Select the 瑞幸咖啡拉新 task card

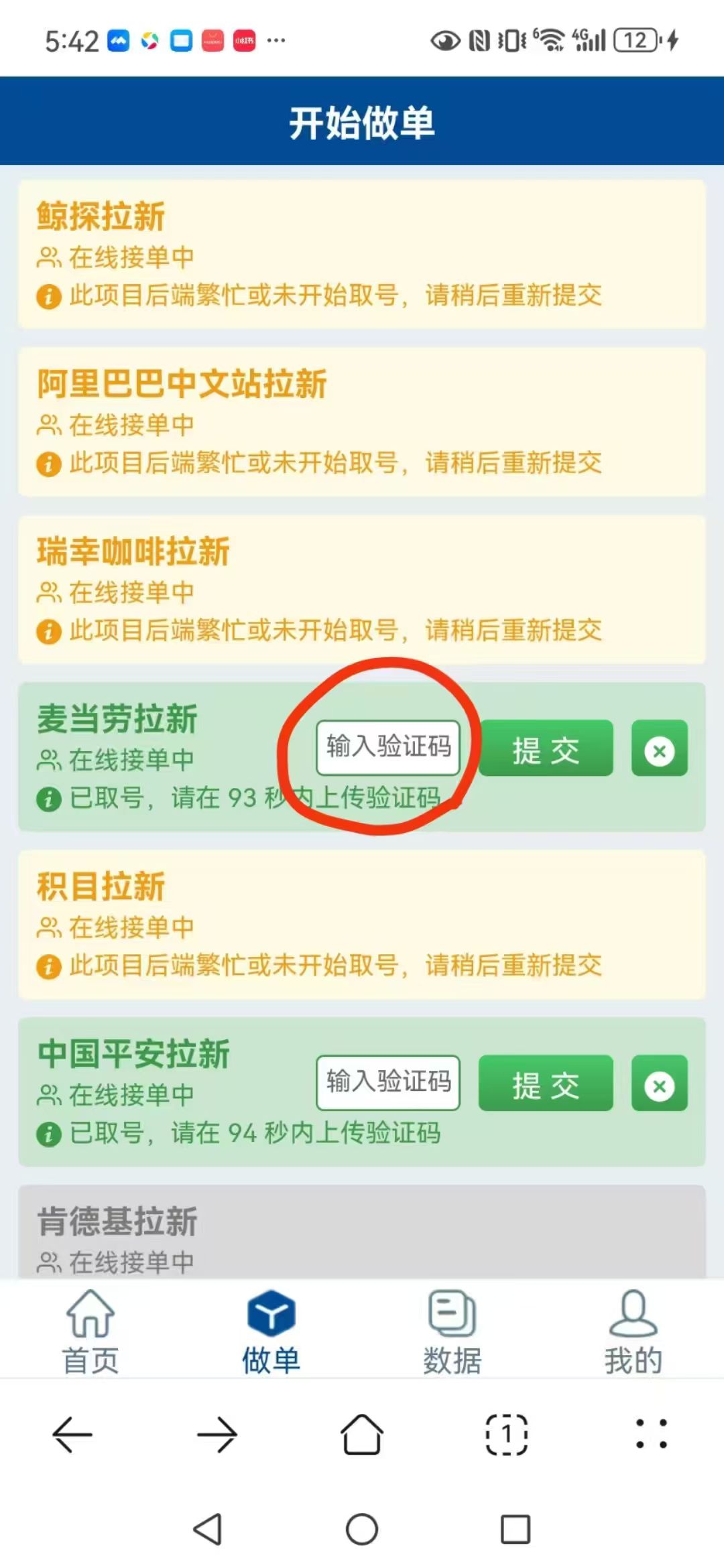[x=362, y=589]
